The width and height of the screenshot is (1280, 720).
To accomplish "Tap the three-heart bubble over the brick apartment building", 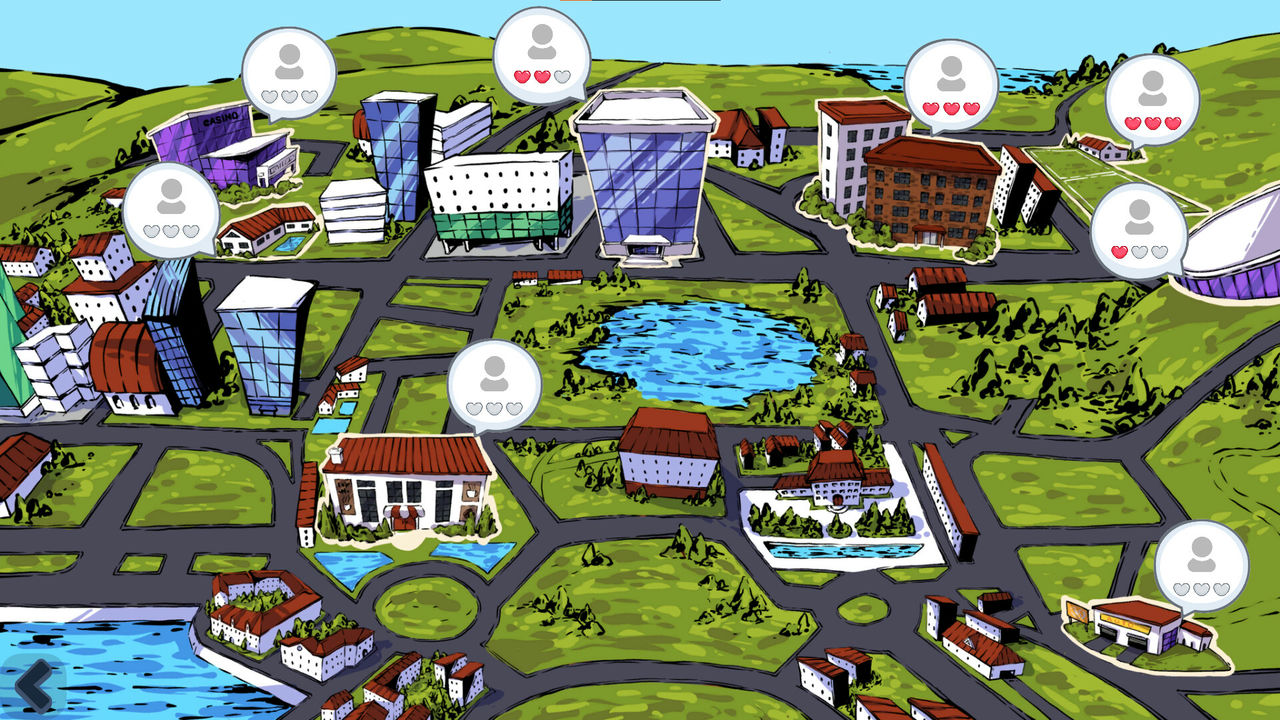I will (x=950, y=84).
